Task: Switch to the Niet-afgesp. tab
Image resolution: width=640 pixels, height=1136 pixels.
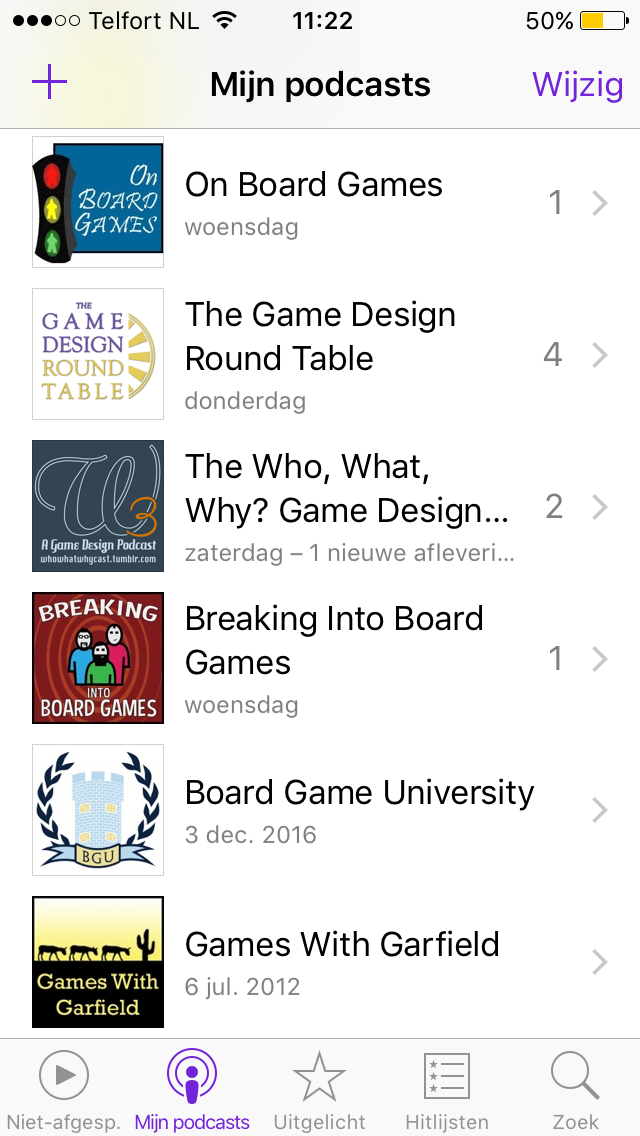Action: coord(64,1089)
